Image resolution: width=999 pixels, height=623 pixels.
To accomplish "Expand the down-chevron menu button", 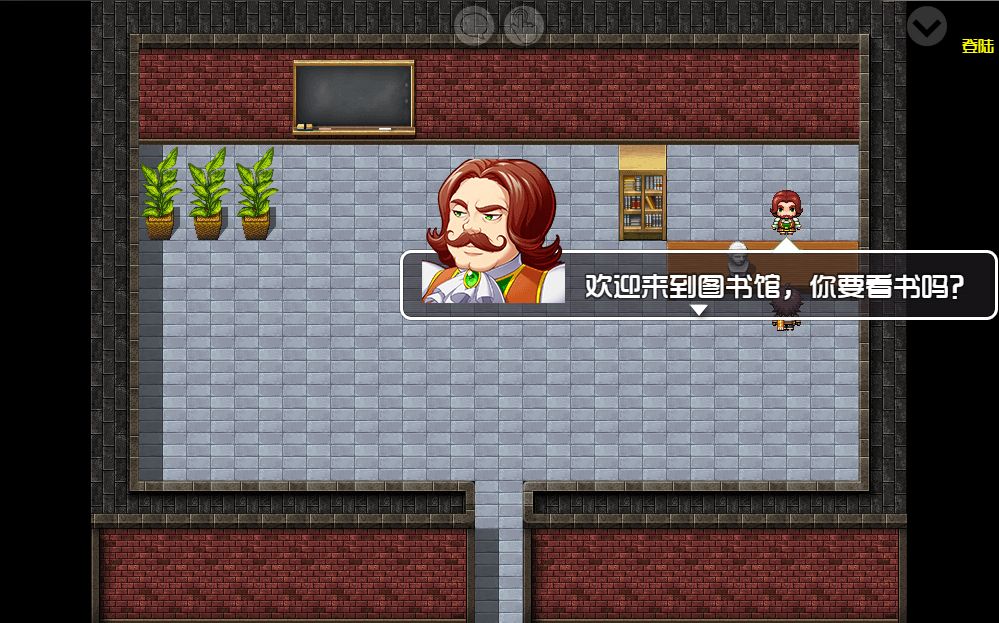I will [926, 26].
